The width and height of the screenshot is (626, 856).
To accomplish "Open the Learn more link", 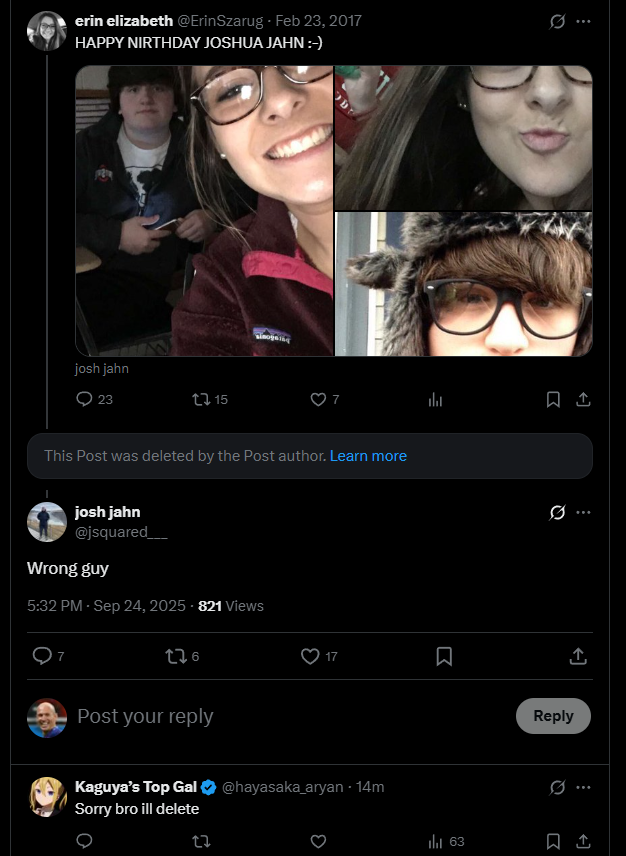I will pos(368,456).
